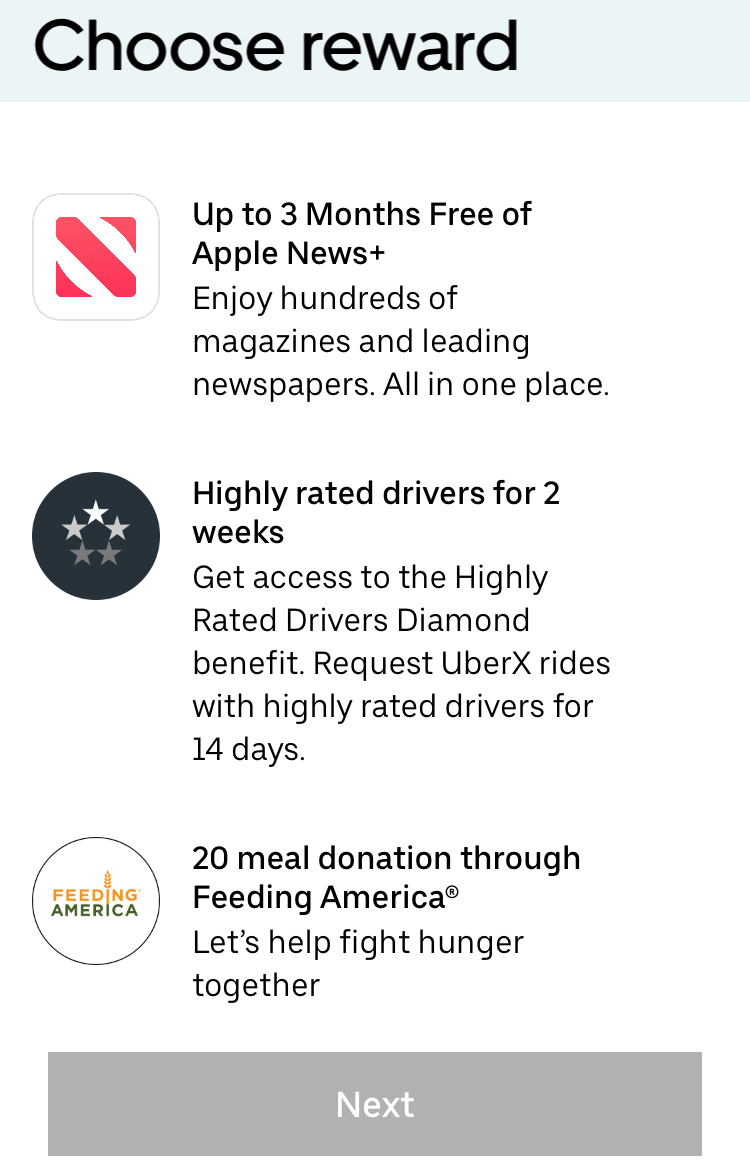
Task: Select the Apple News+ 3 months free reward
Action: [362, 233]
